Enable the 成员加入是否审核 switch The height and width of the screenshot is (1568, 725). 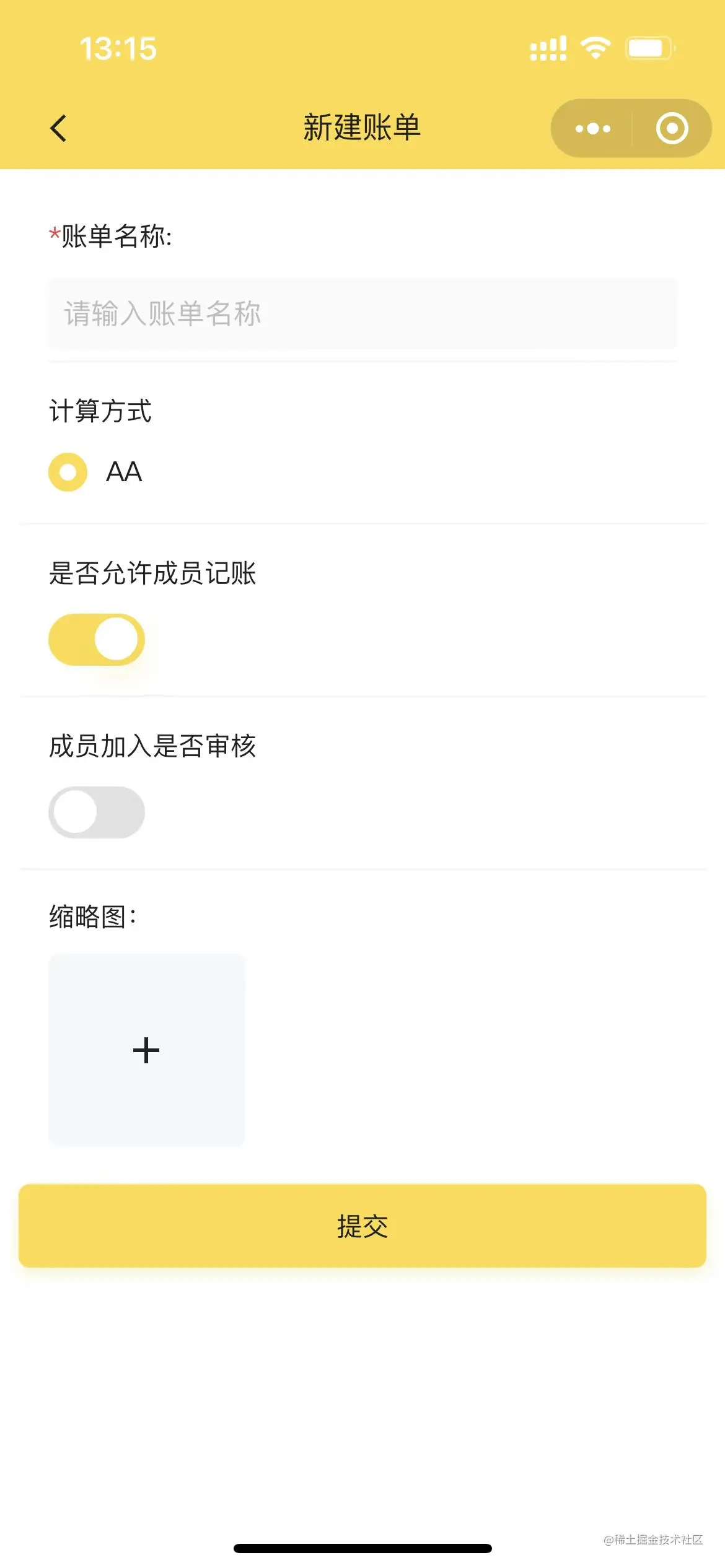tap(96, 812)
